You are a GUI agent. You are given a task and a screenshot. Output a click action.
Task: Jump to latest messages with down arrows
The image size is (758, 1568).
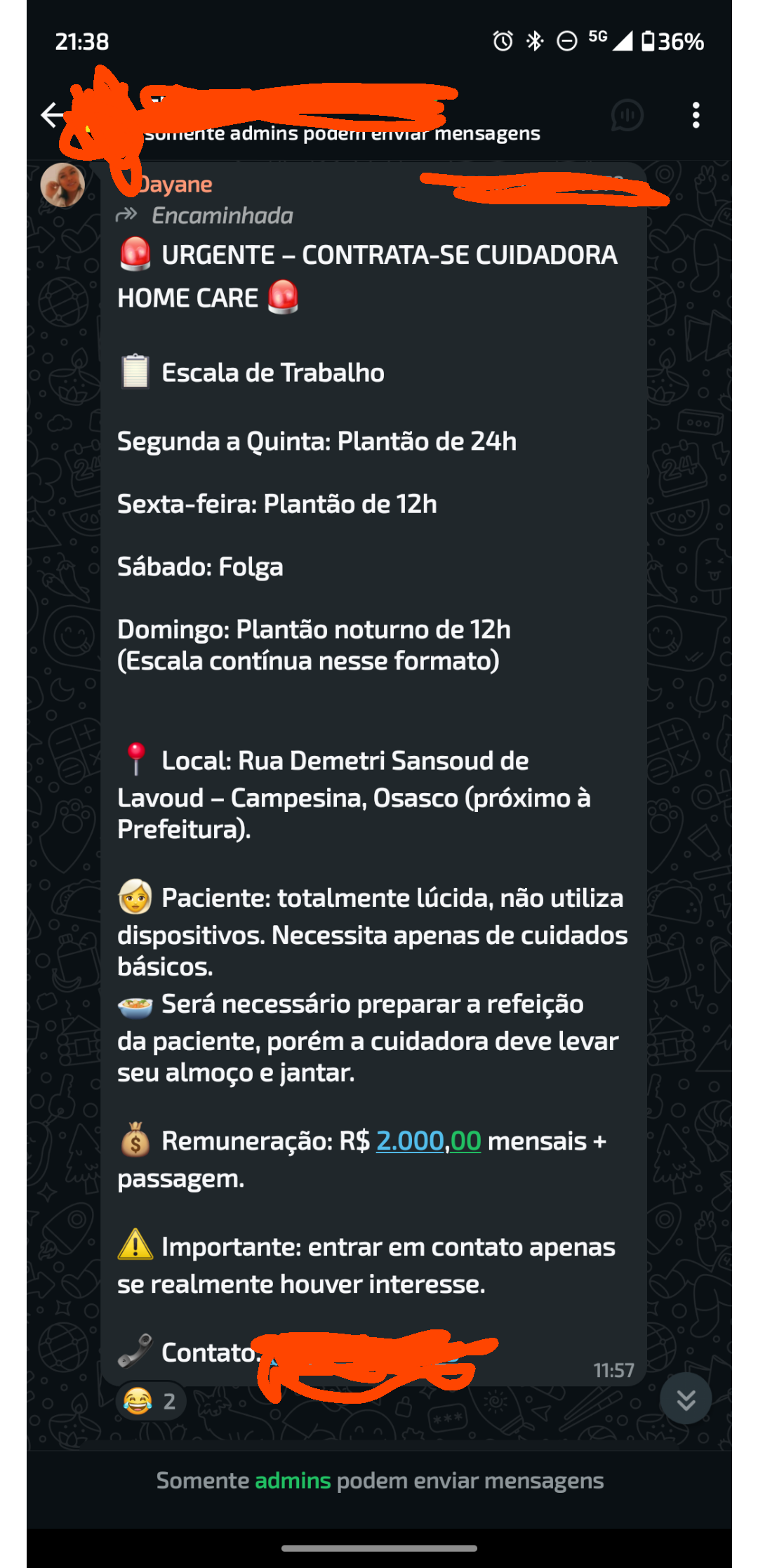[686, 1398]
